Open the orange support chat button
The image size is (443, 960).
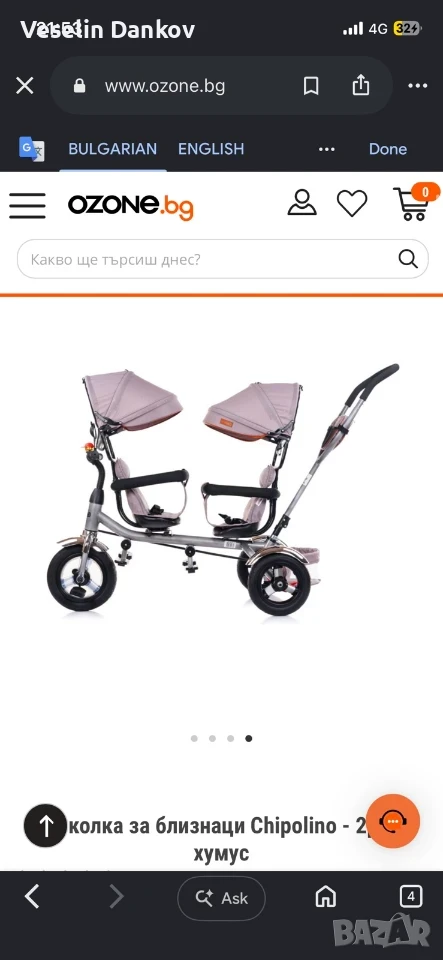(x=393, y=821)
